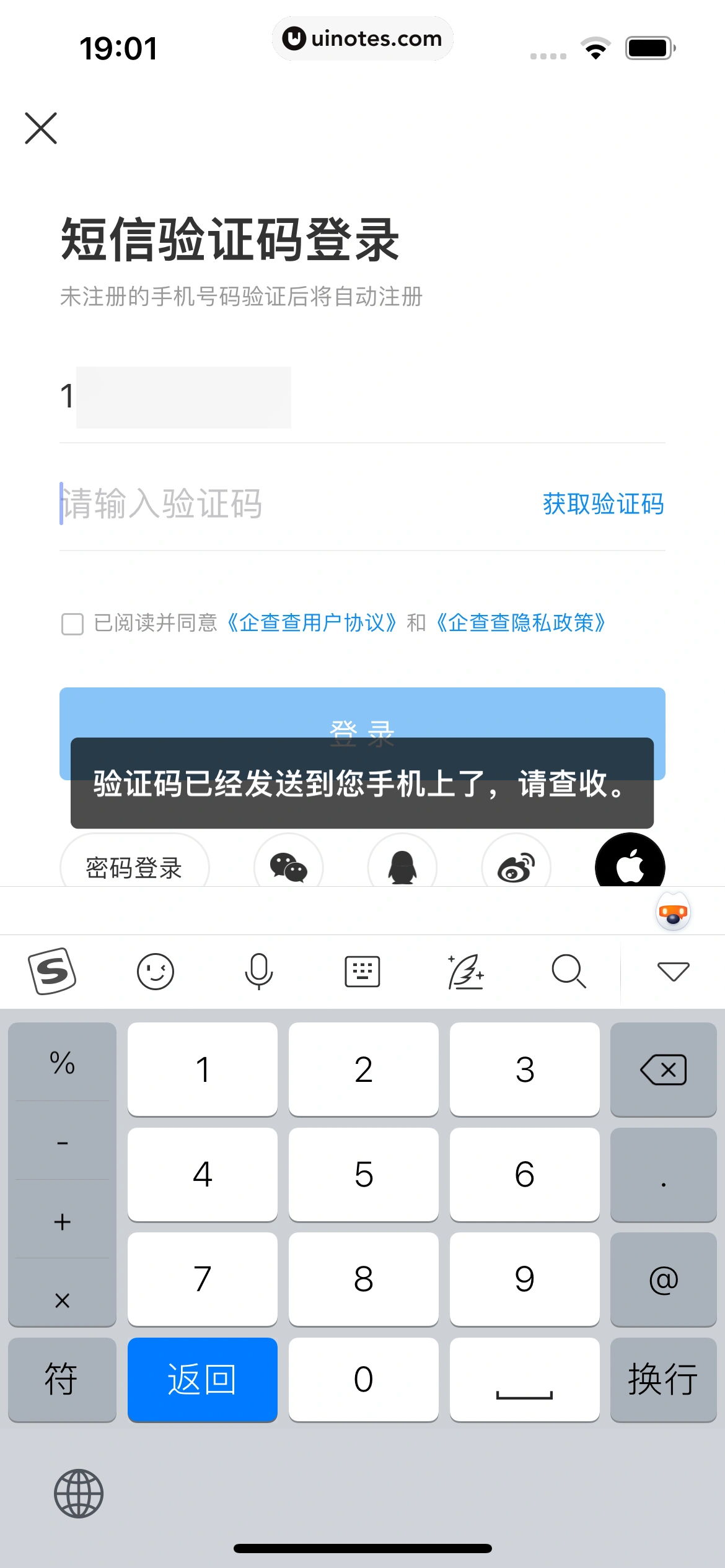Tap 获取验证码 to request a code
The width and height of the screenshot is (725, 1568).
click(603, 503)
